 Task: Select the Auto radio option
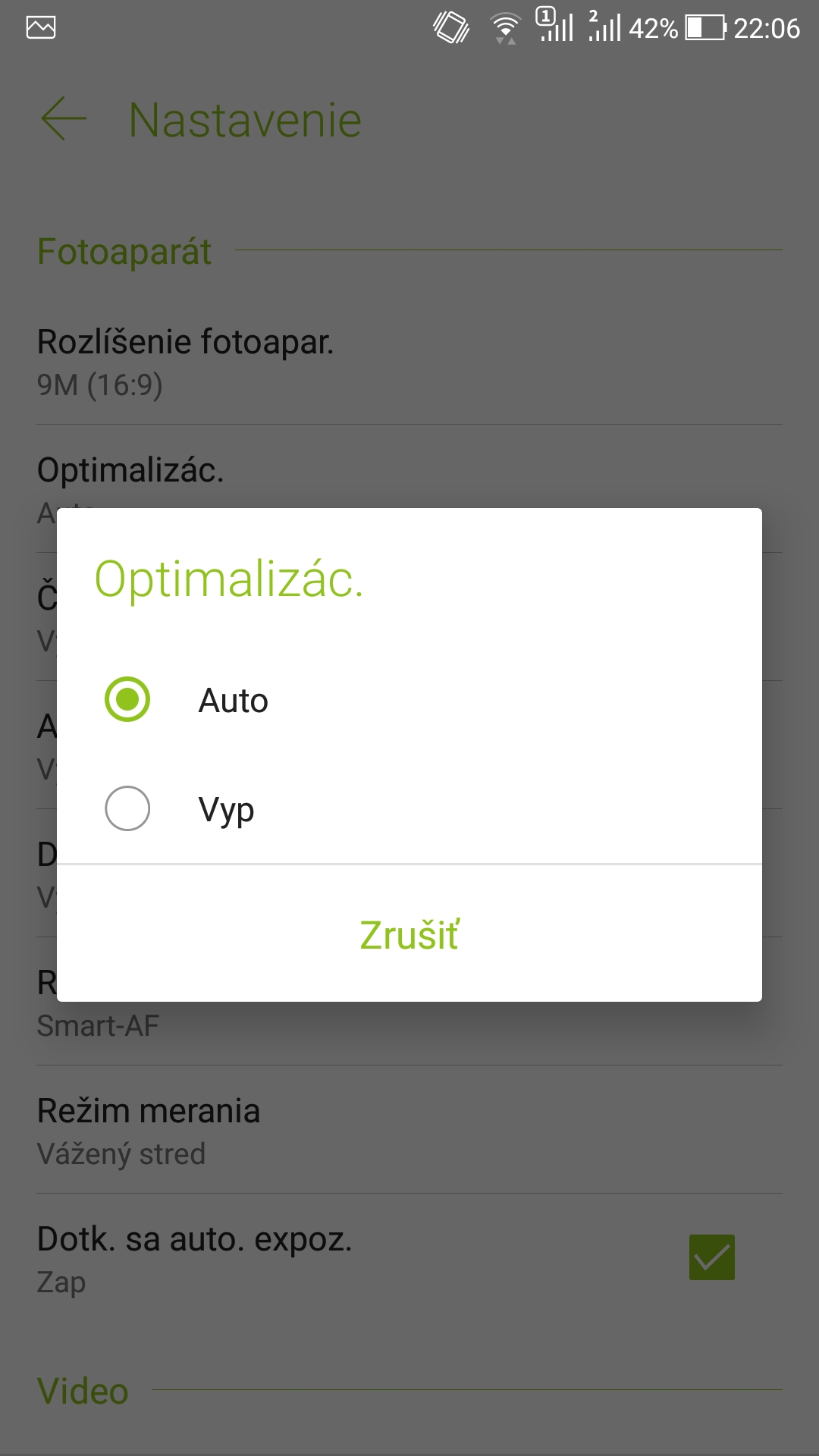coord(409,699)
